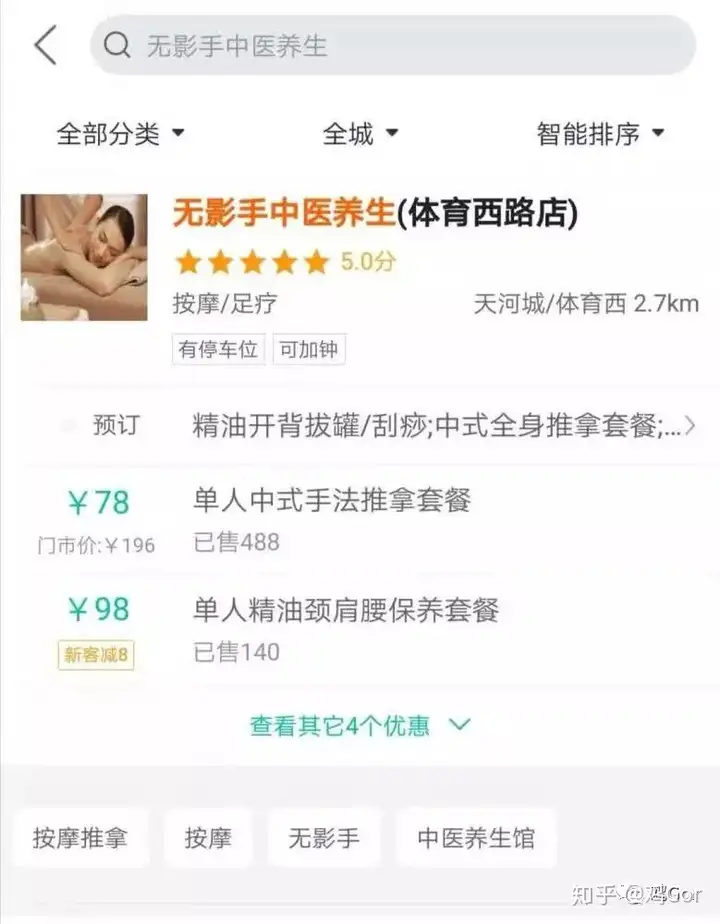The width and height of the screenshot is (720, 924).
Task: Open the 全部分类 category dropdown
Action: click(x=122, y=131)
